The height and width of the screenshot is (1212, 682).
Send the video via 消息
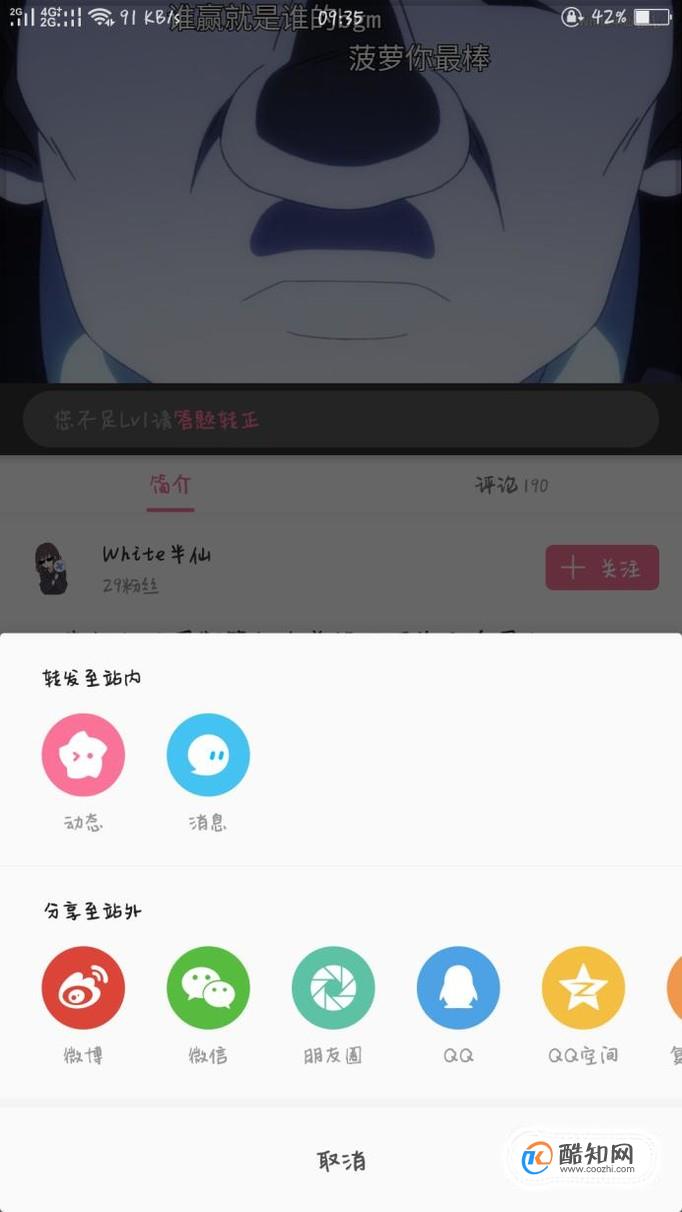click(x=208, y=755)
